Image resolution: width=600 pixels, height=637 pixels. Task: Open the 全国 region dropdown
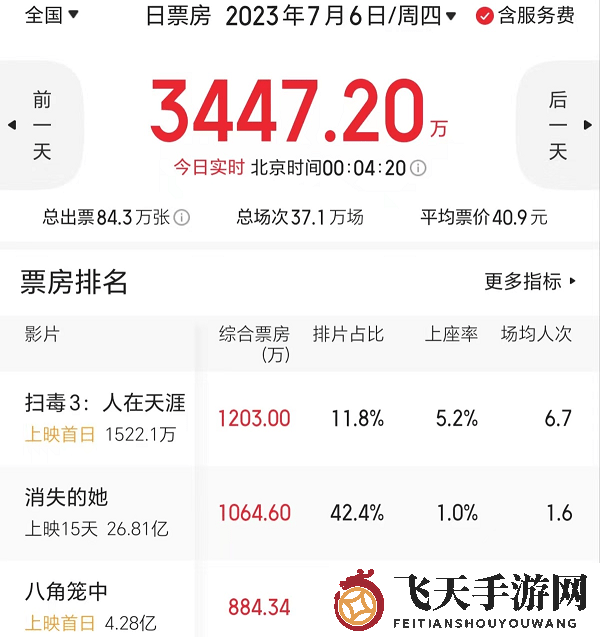click(51, 15)
